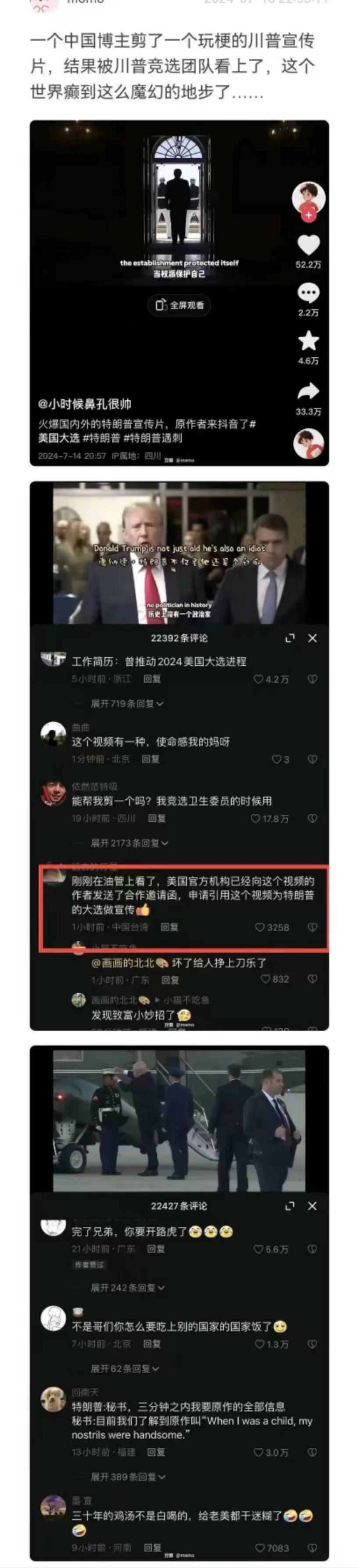Open the second image showing 22392 comments

(179, 755)
